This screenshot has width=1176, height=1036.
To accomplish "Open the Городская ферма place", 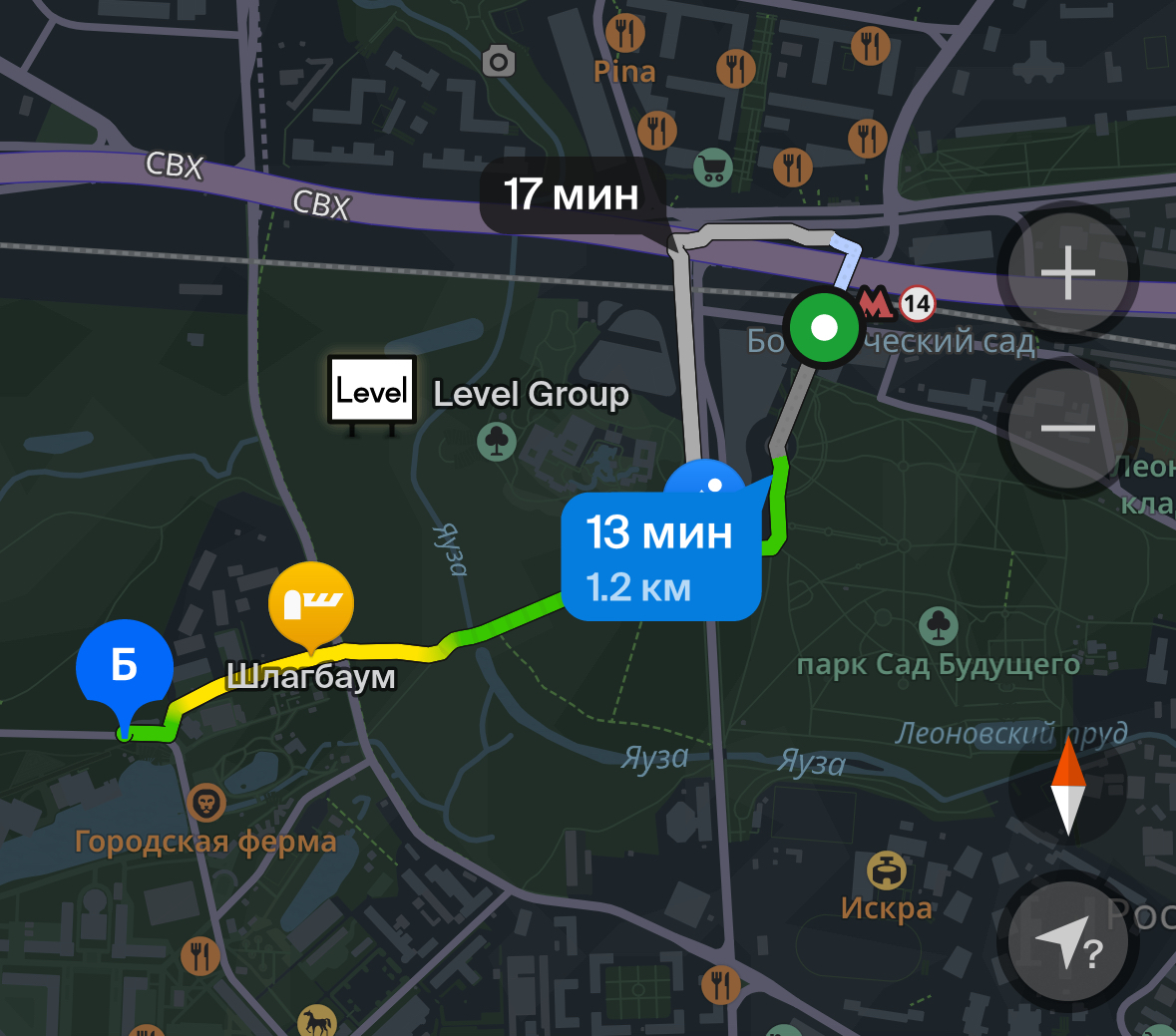I will [206, 803].
